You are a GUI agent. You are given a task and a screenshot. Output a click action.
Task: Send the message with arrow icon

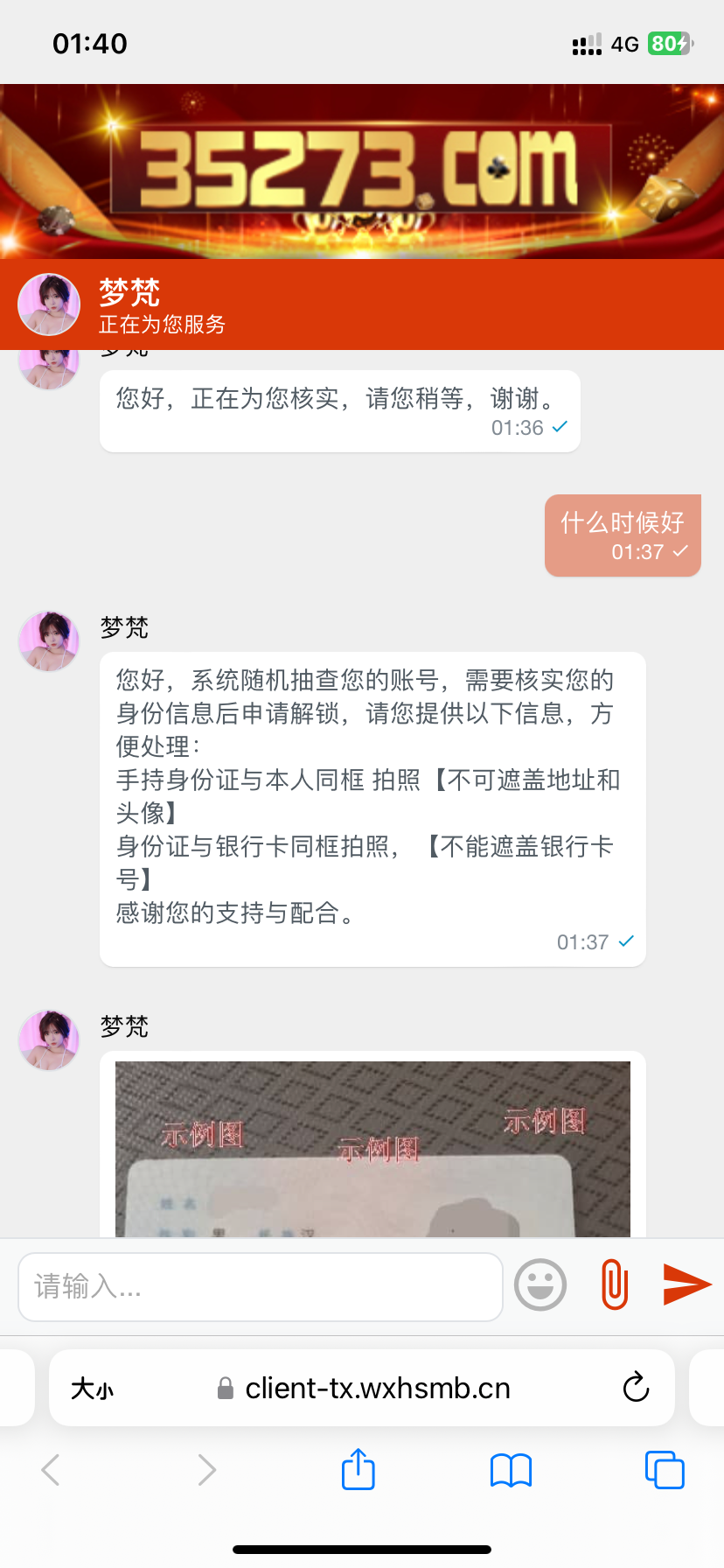coord(686,1284)
